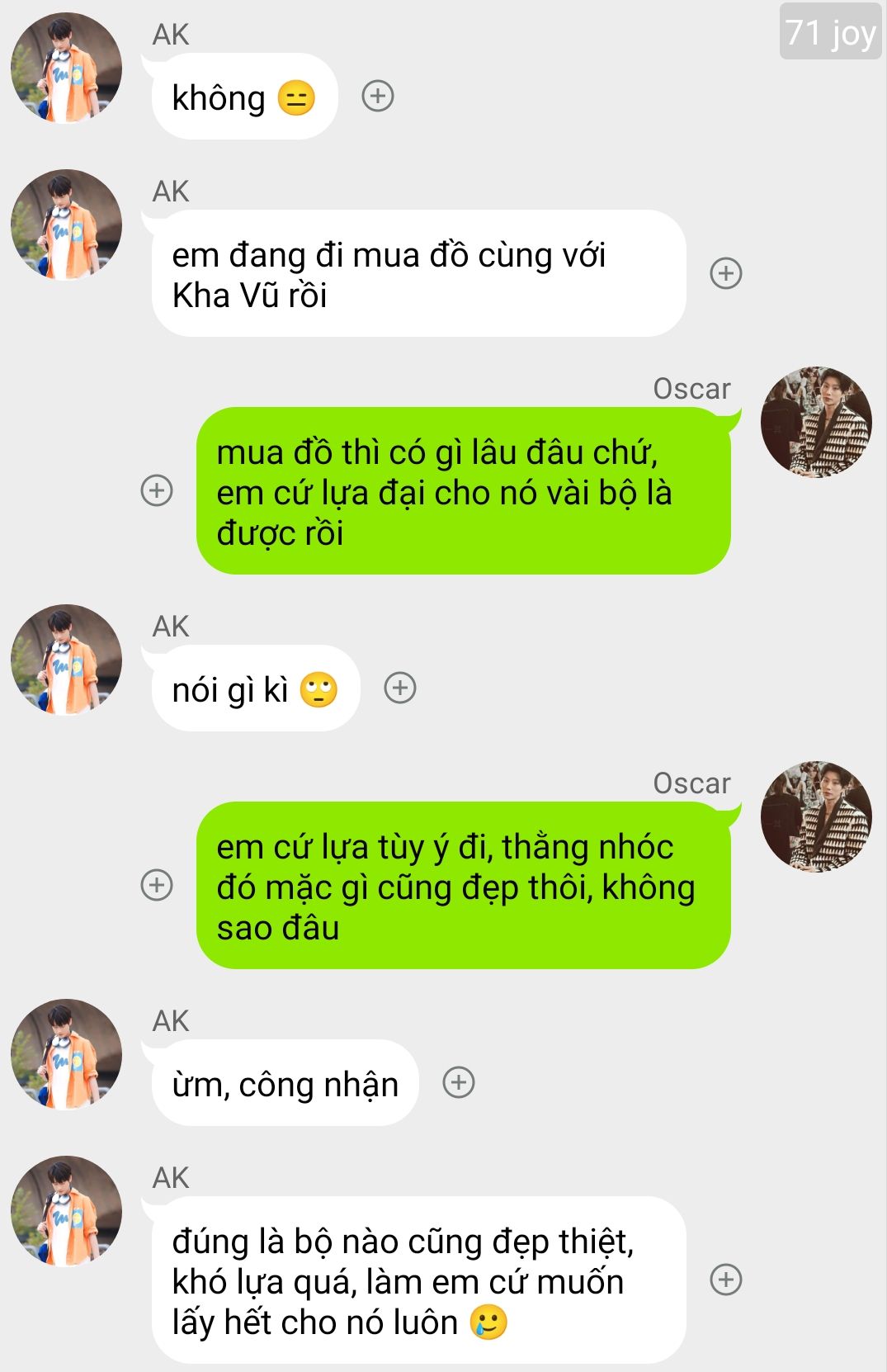Tap plus icon next to "Kha Vũ rồi" message
Image resolution: width=887 pixels, height=1372 pixels.
(726, 273)
